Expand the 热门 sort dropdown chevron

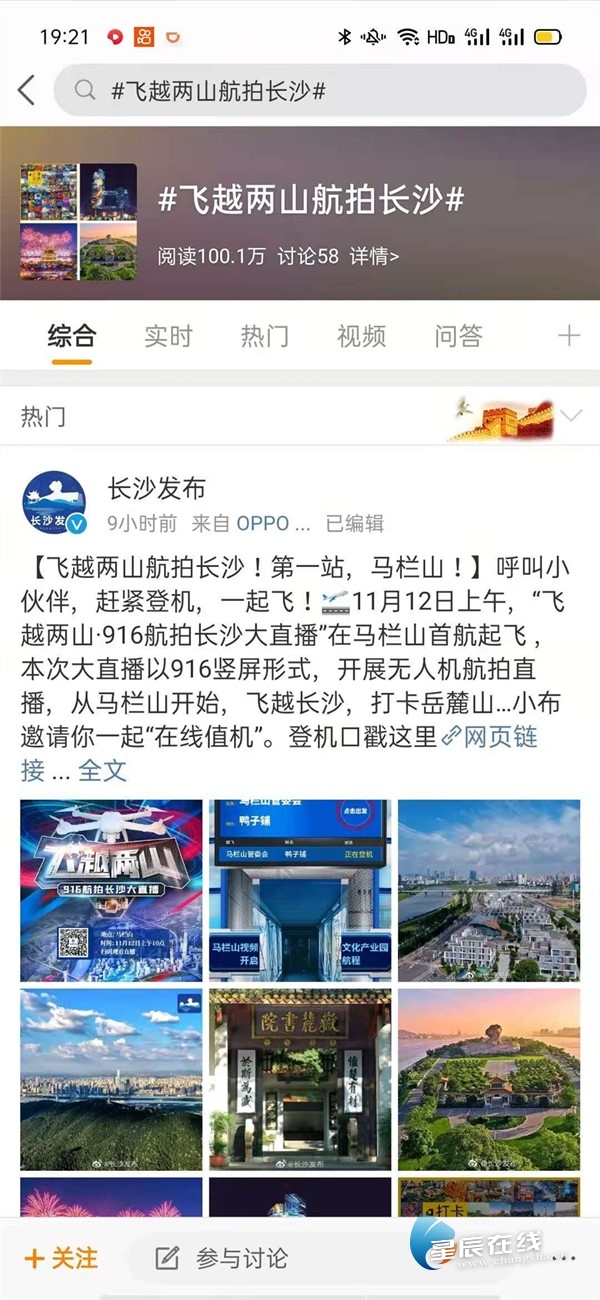point(571,414)
